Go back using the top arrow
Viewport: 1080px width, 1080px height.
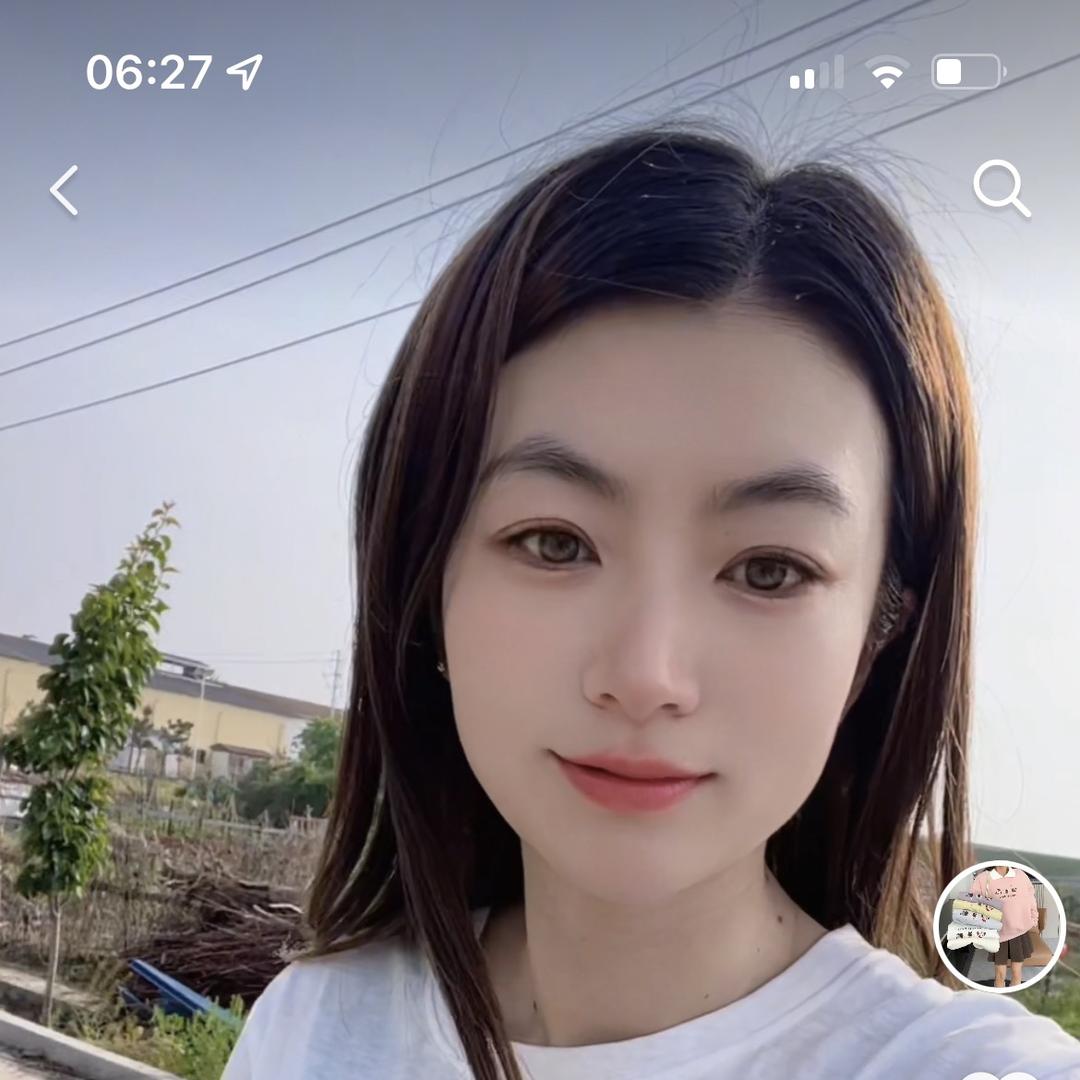click(x=64, y=190)
